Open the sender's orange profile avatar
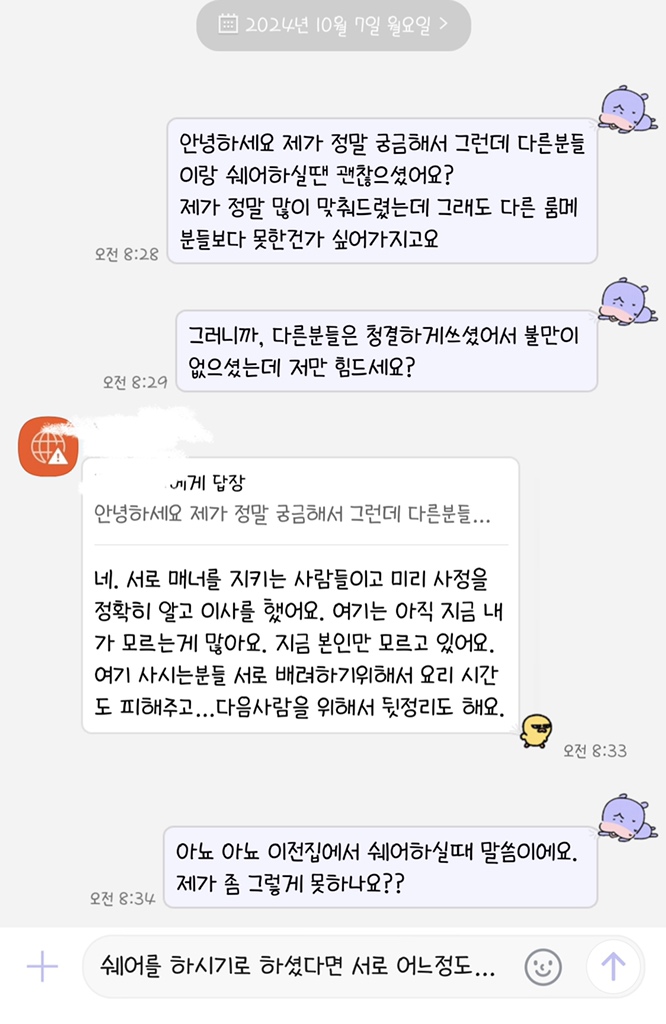666x1024 pixels. [x=46, y=447]
